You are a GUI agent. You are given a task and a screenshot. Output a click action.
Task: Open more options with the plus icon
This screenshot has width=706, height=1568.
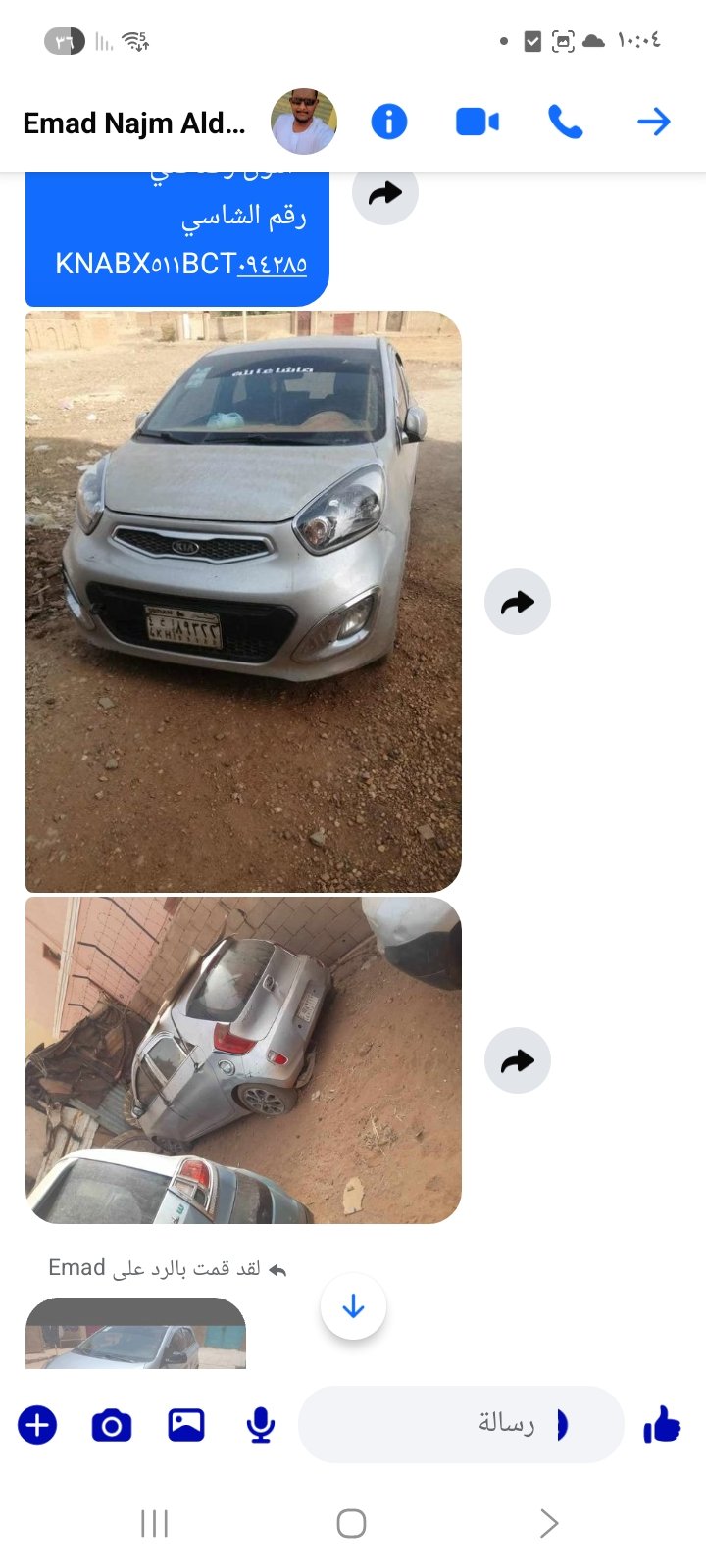click(x=37, y=1425)
